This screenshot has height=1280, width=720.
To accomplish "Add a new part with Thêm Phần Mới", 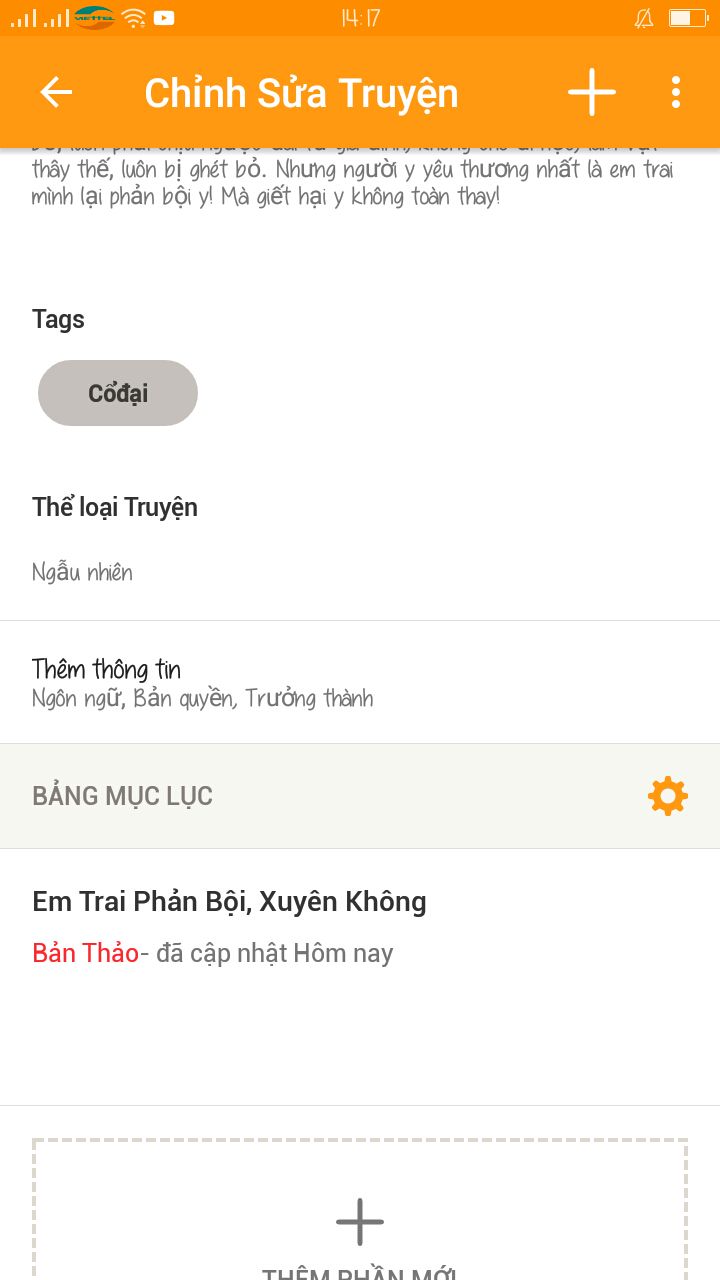I will (x=360, y=1210).
